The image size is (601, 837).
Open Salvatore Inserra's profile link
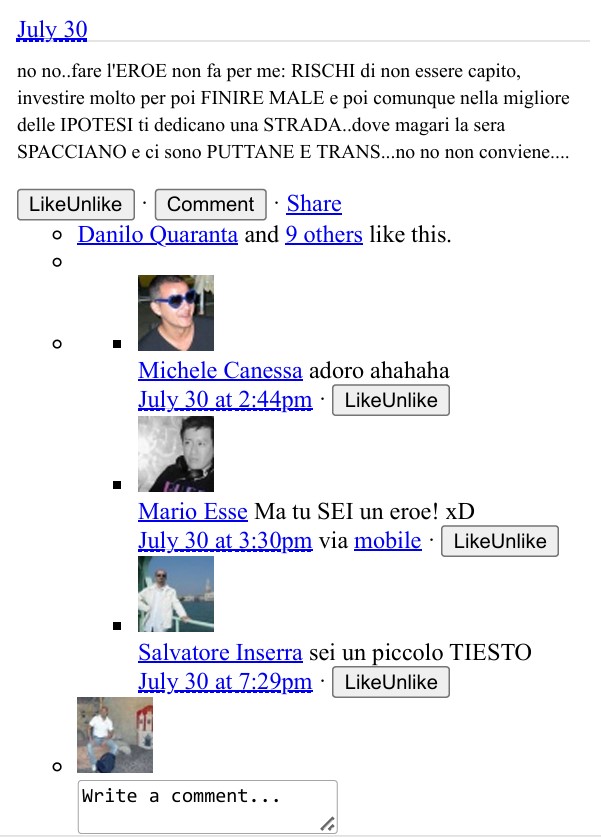coord(220,653)
